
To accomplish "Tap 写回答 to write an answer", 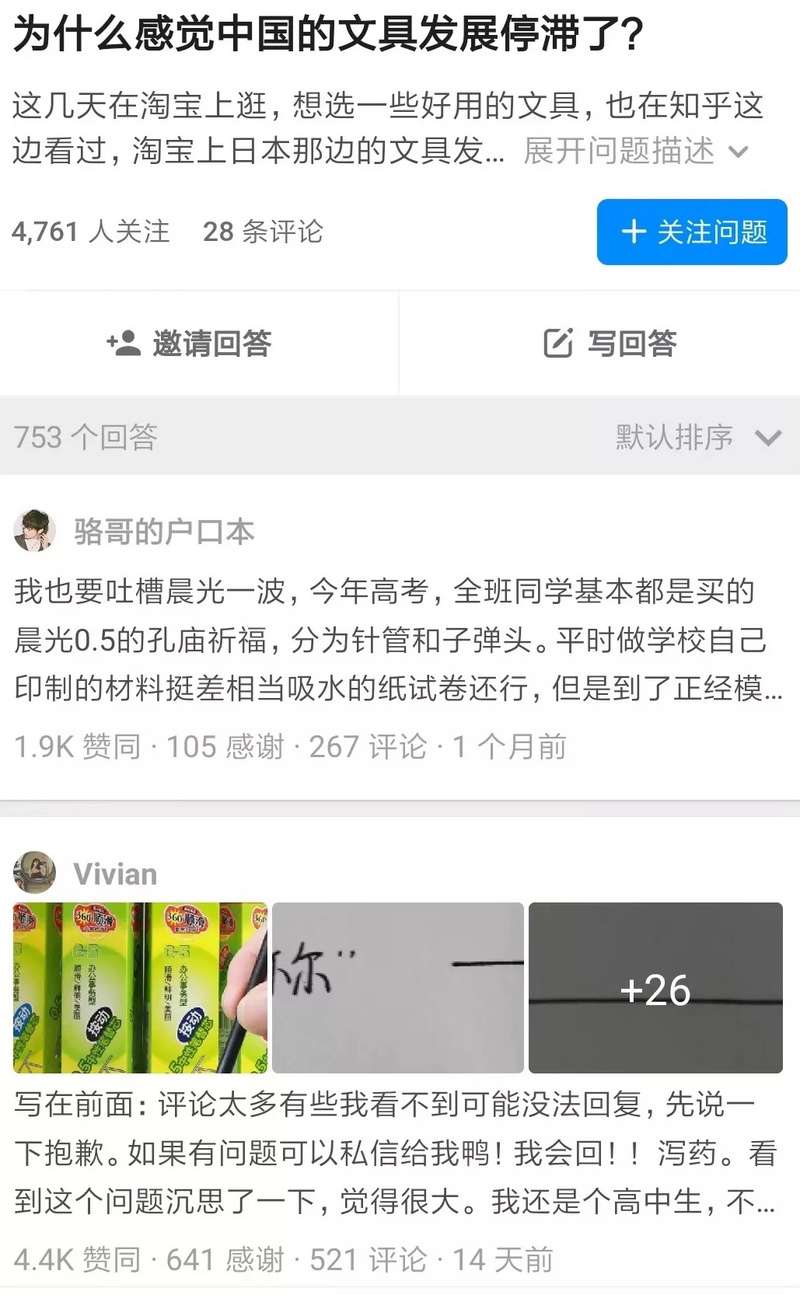I will coord(610,344).
